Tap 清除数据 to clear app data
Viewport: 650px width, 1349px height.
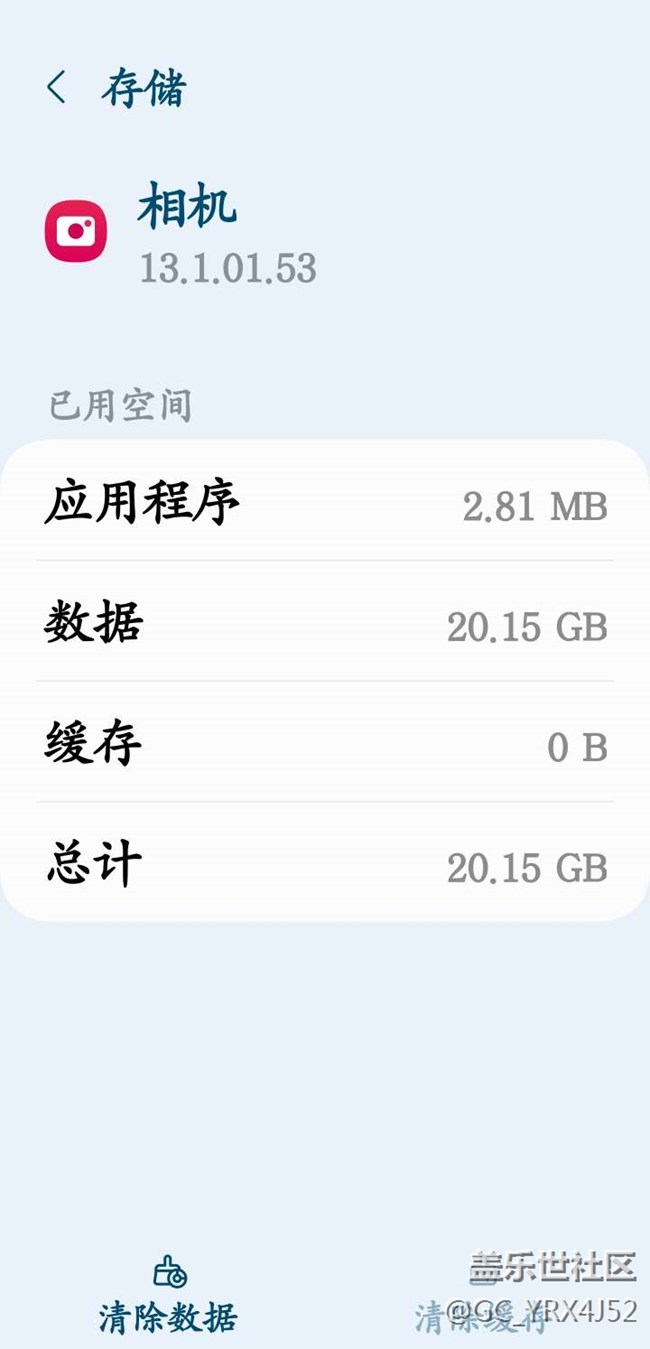click(x=168, y=1296)
